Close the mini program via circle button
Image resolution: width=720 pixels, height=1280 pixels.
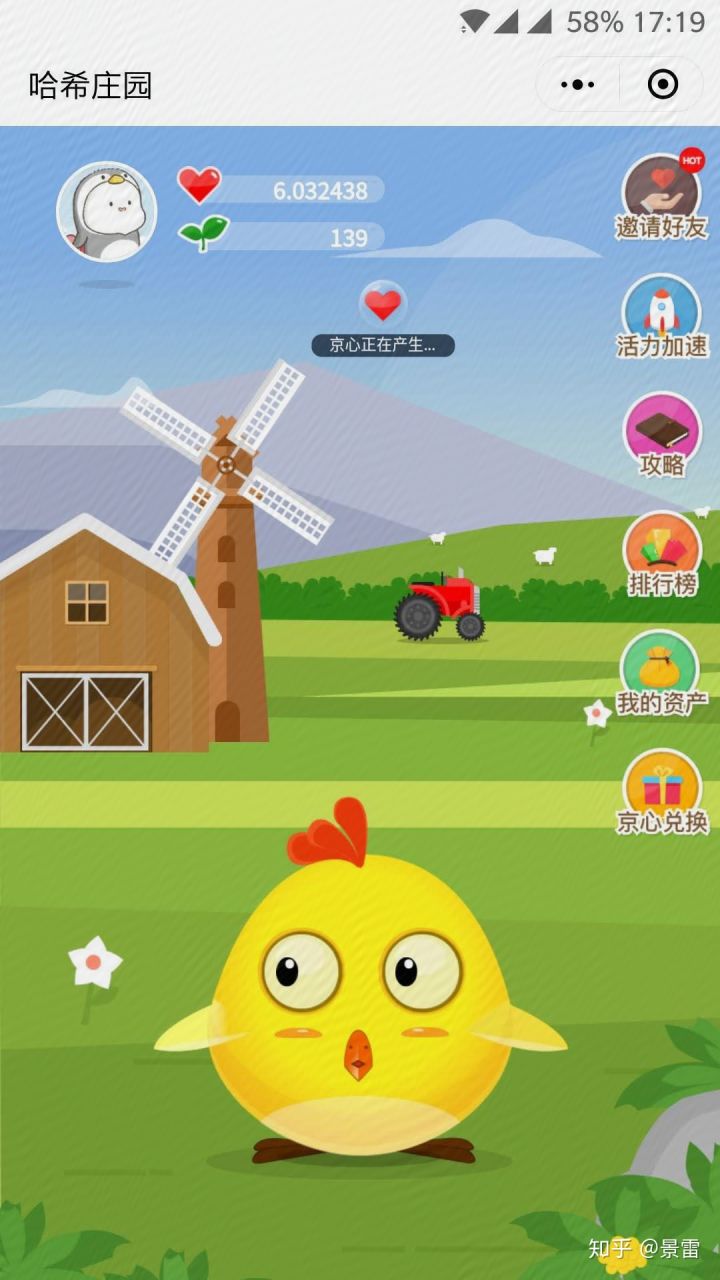click(x=662, y=85)
